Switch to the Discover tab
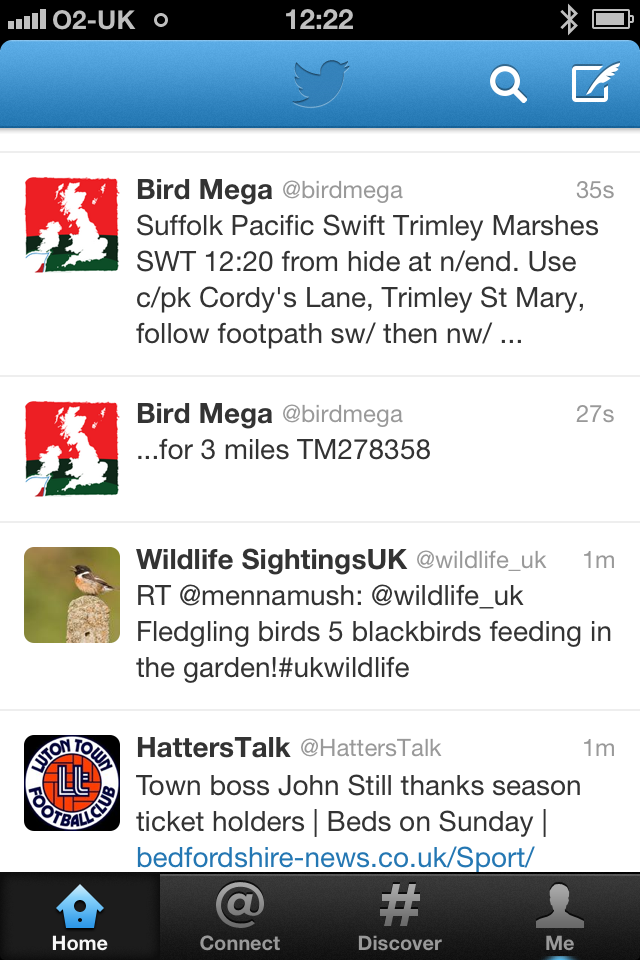 pyautogui.click(x=400, y=916)
